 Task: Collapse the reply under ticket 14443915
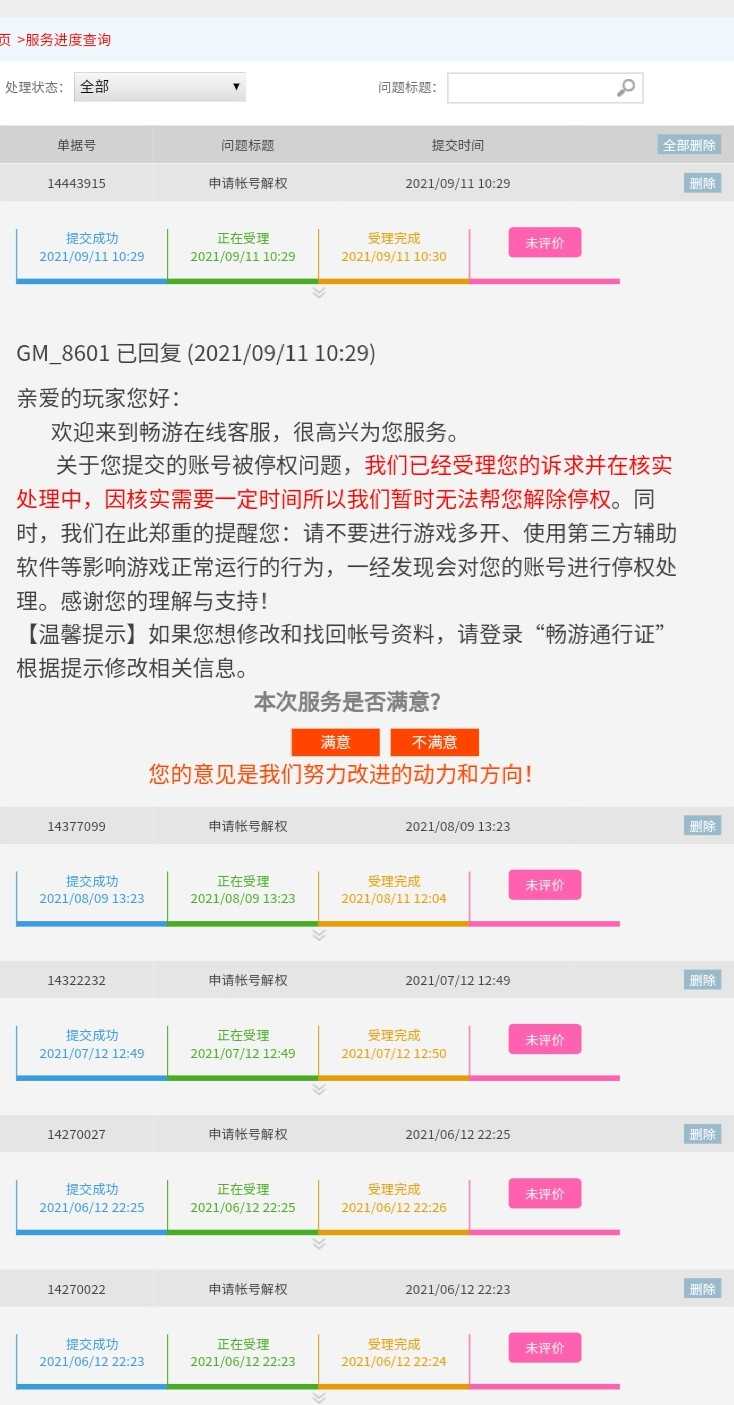pyautogui.click(x=319, y=292)
